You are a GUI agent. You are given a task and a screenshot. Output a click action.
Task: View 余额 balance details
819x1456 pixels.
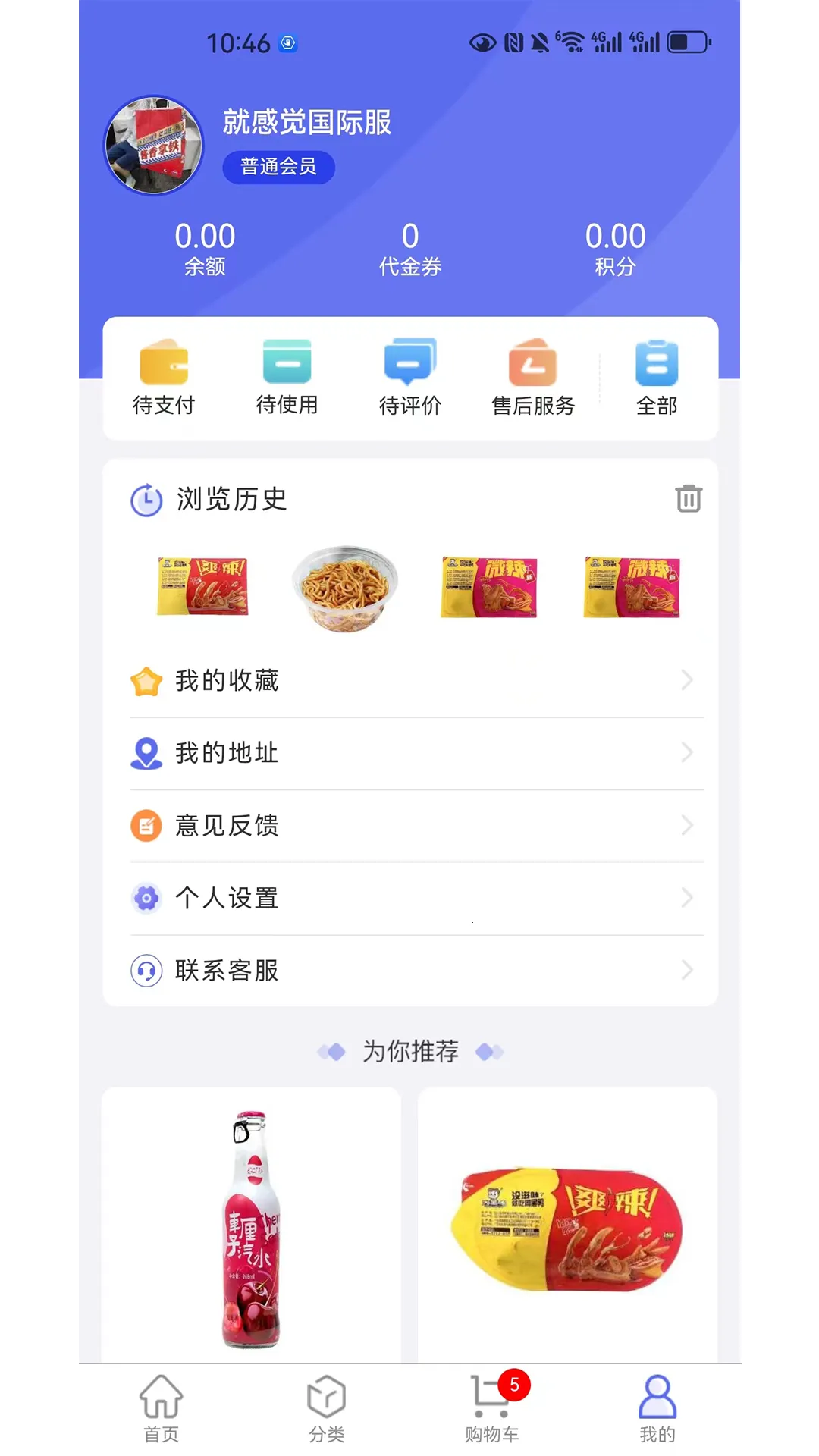pos(205,248)
